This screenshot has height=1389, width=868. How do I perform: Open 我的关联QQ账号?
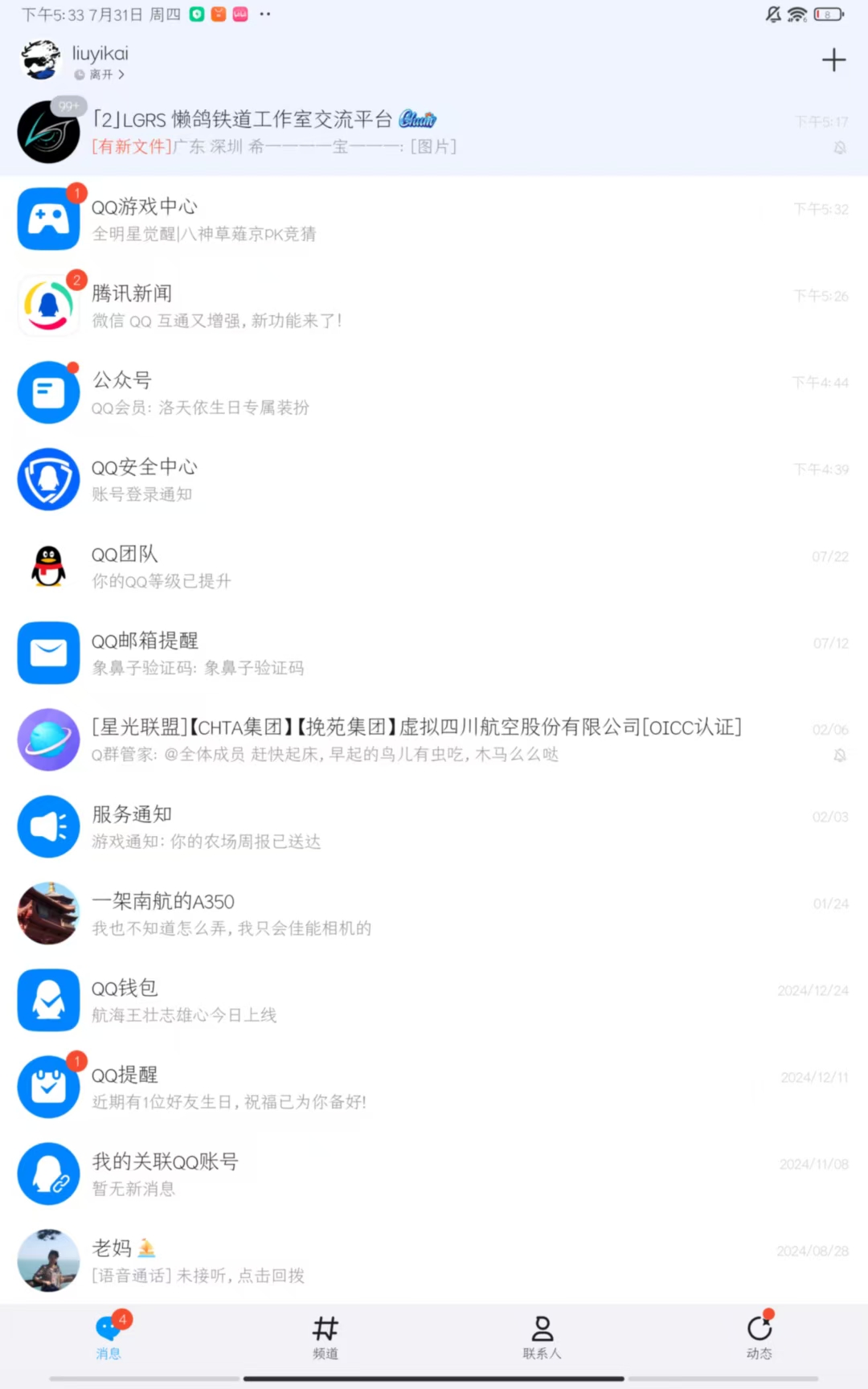point(434,1174)
